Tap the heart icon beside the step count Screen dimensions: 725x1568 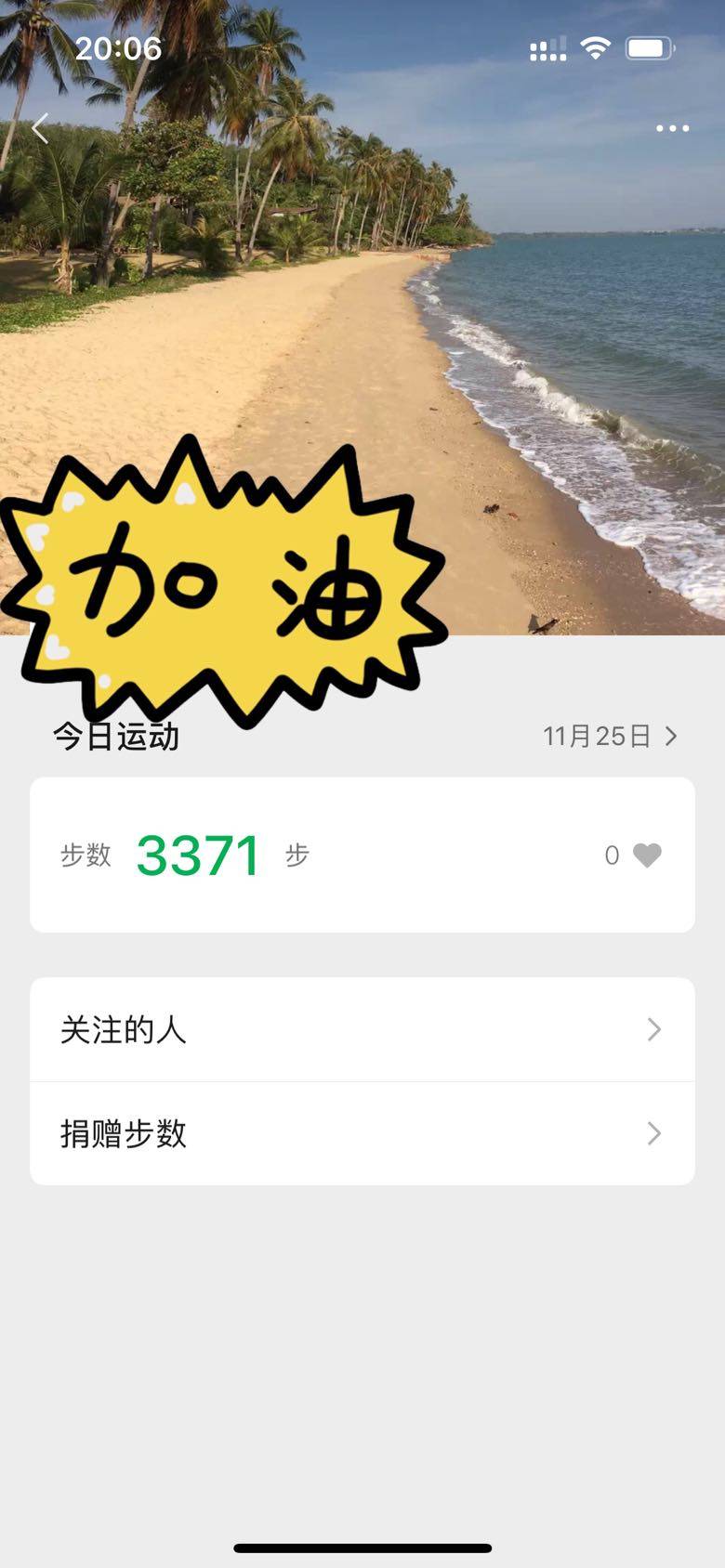point(647,855)
